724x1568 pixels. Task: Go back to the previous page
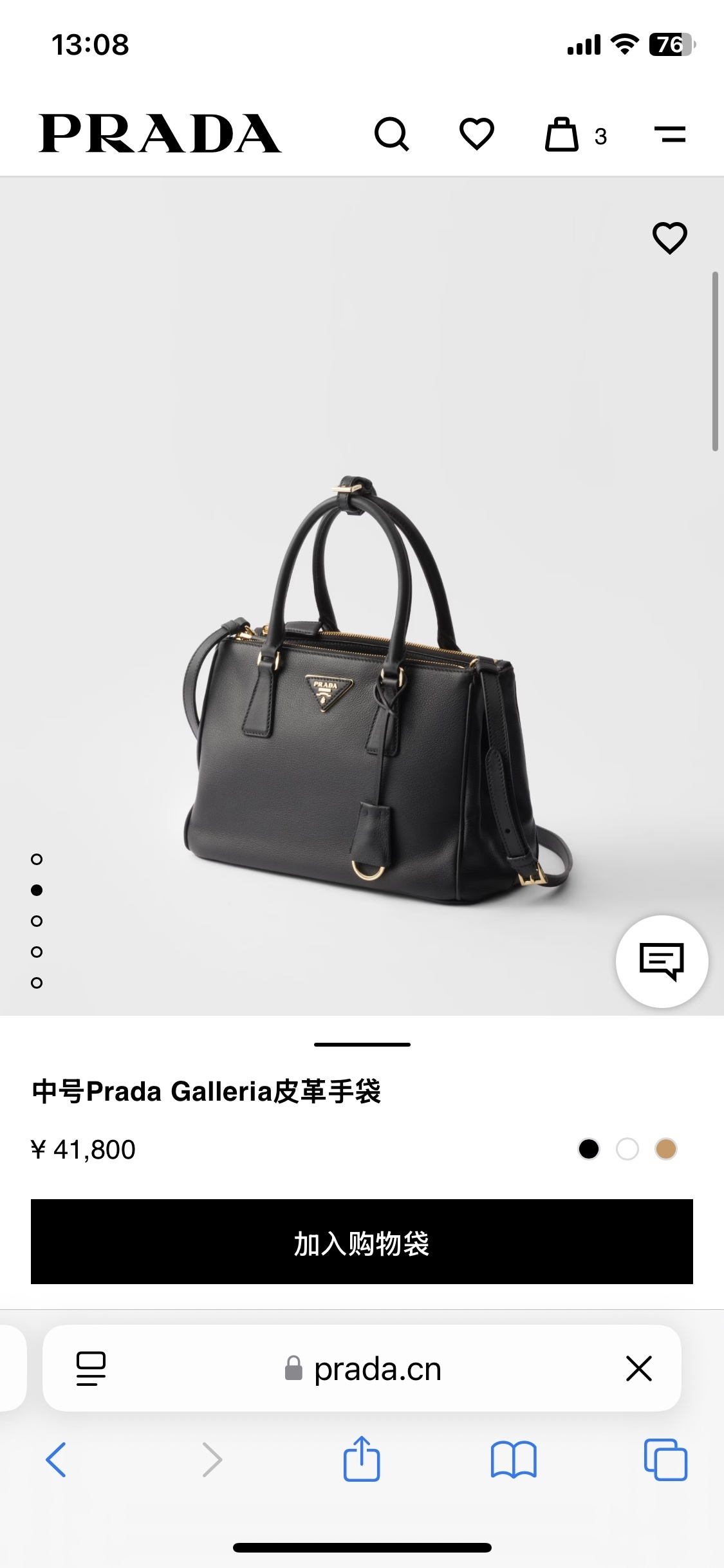point(57,1460)
